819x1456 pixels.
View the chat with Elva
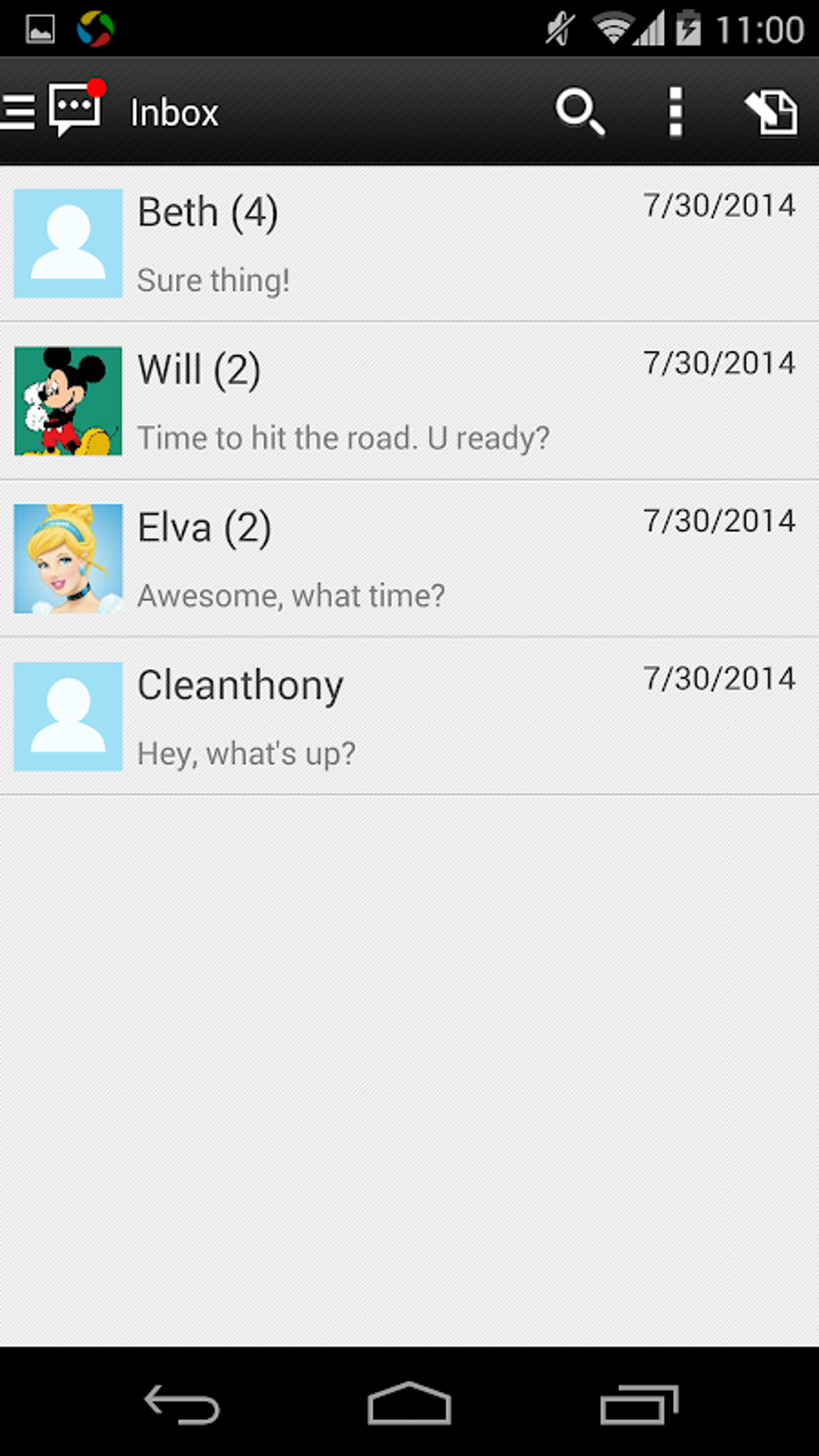click(409, 559)
